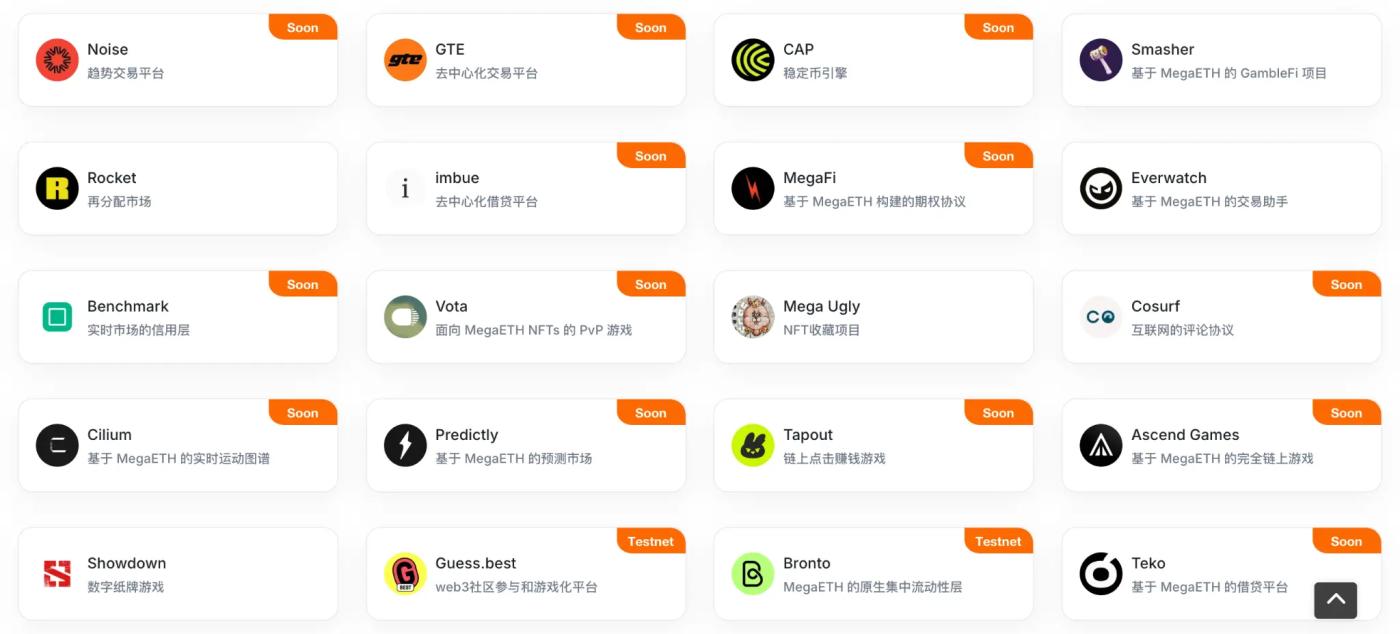Image resolution: width=1400 pixels, height=634 pixels.
Task: Tap the scroll-to-top arrow button
Action: tap(1335, 600)
